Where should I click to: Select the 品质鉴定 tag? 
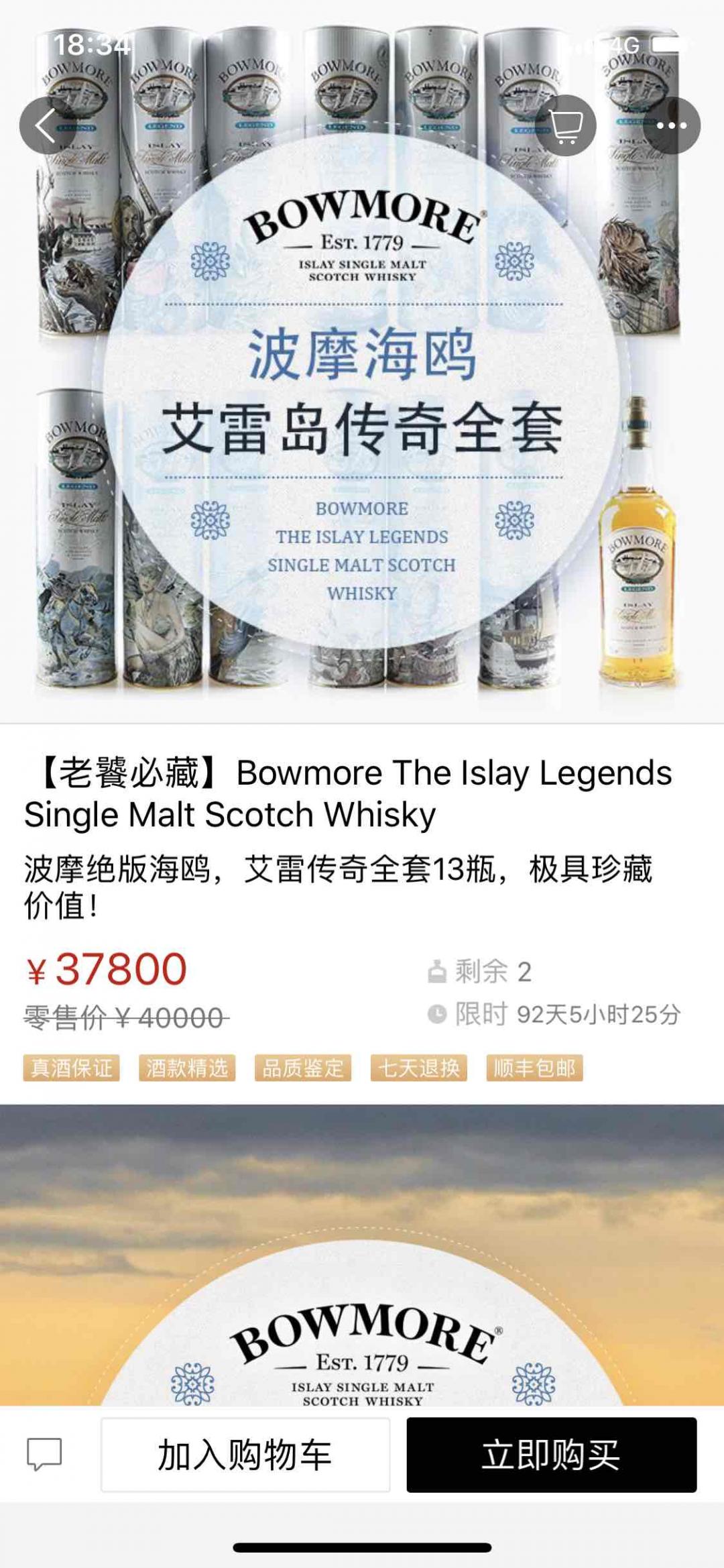[x=303, y=1069]
